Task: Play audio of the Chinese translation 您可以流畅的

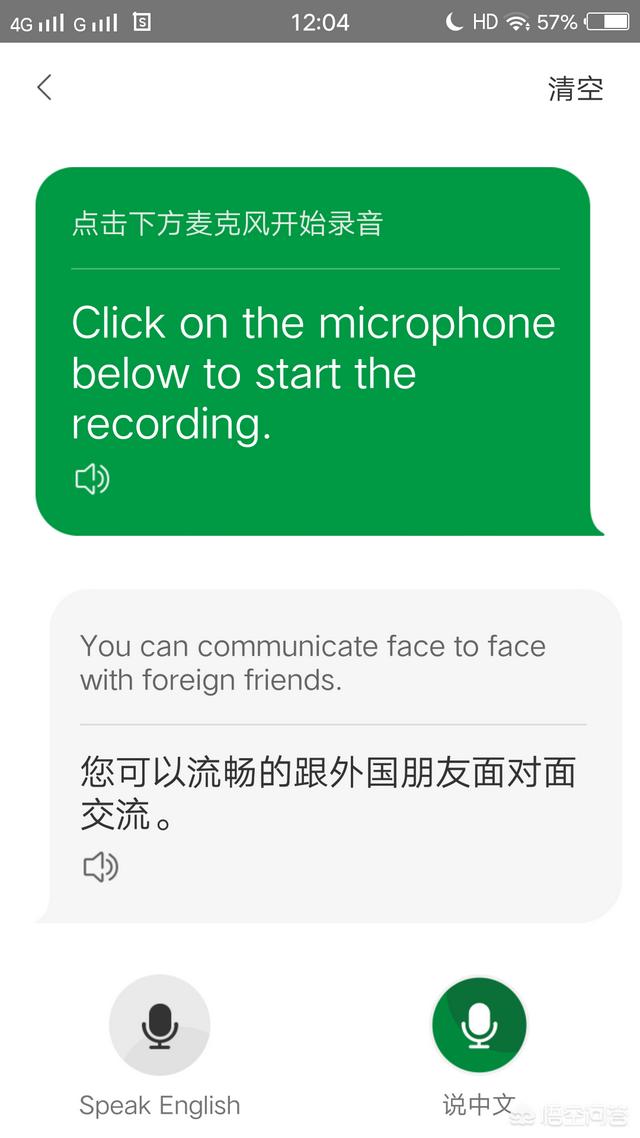Action: 100,867
